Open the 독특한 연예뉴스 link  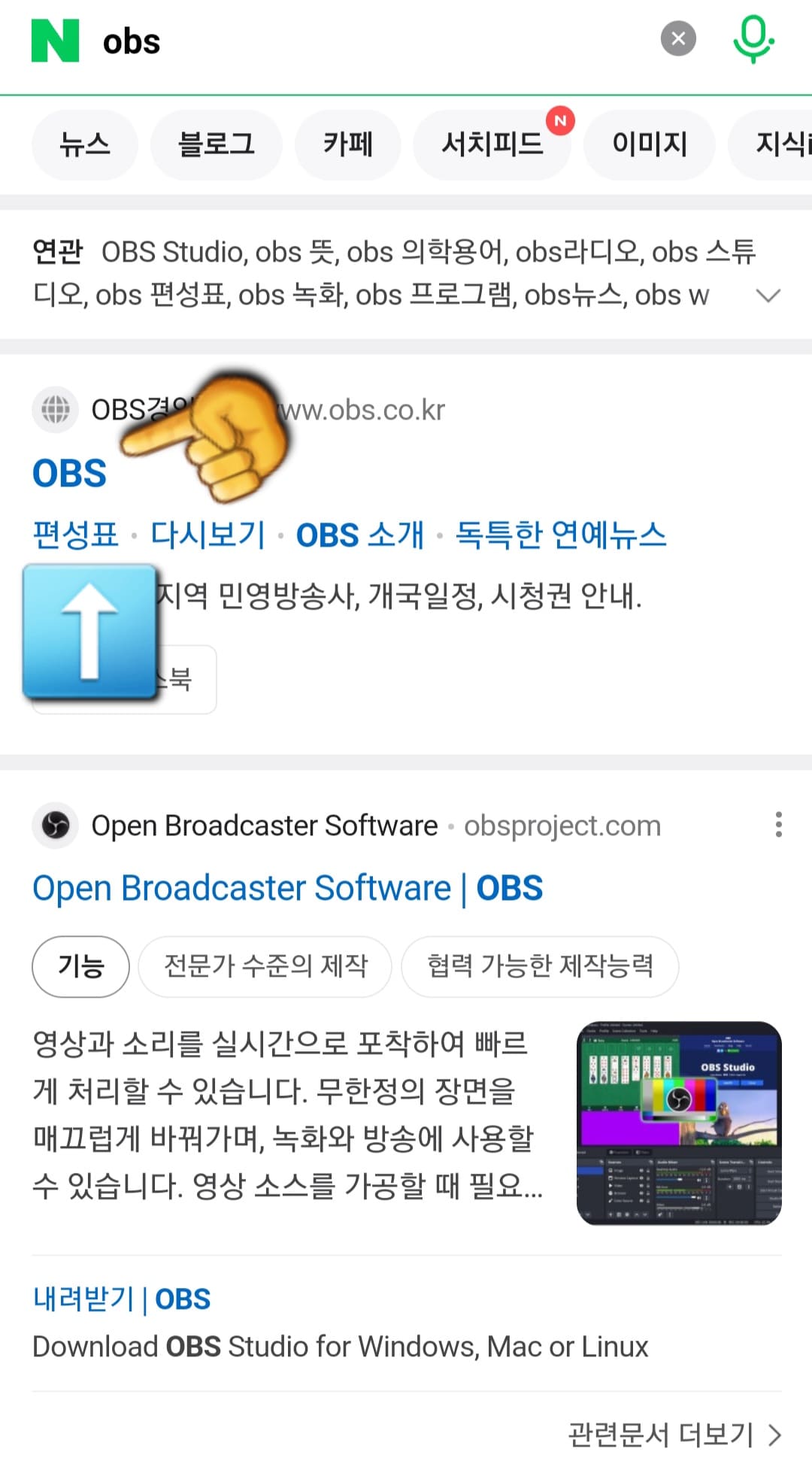coord(559,535)
